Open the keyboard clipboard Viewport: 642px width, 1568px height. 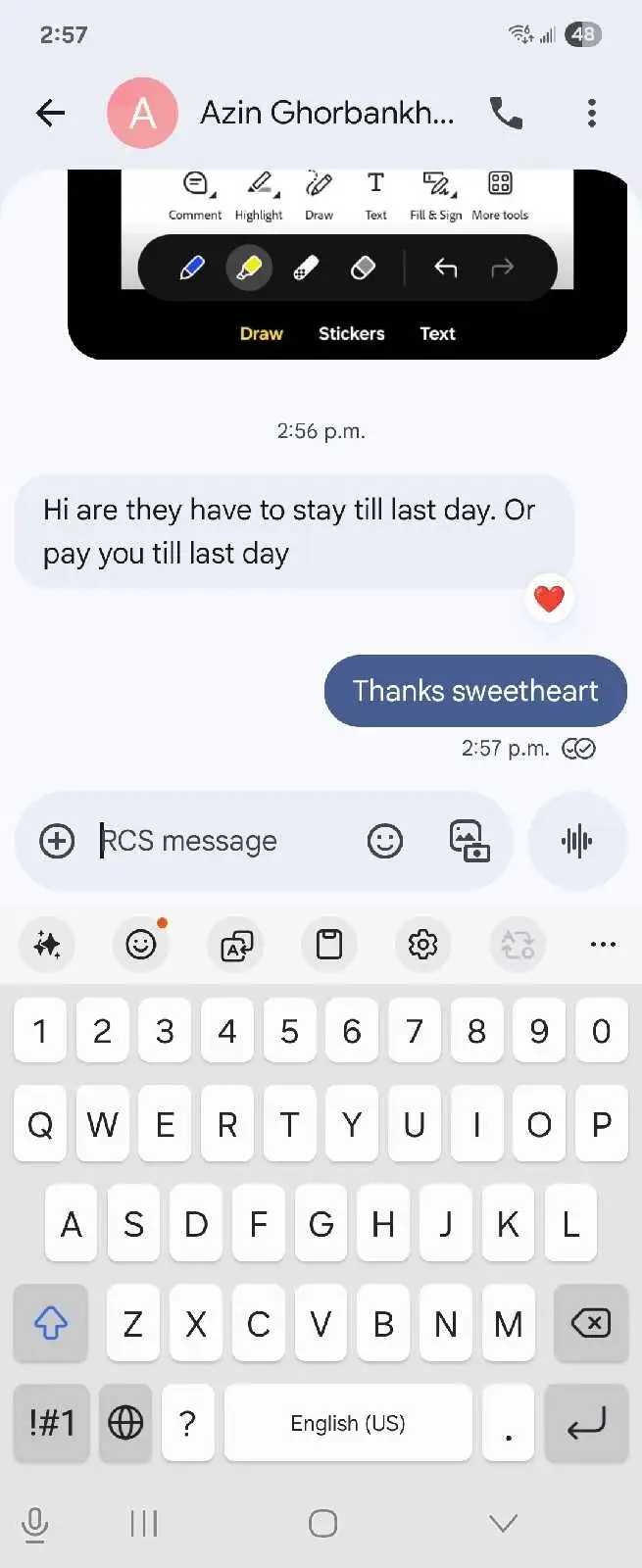pos(329,945)
